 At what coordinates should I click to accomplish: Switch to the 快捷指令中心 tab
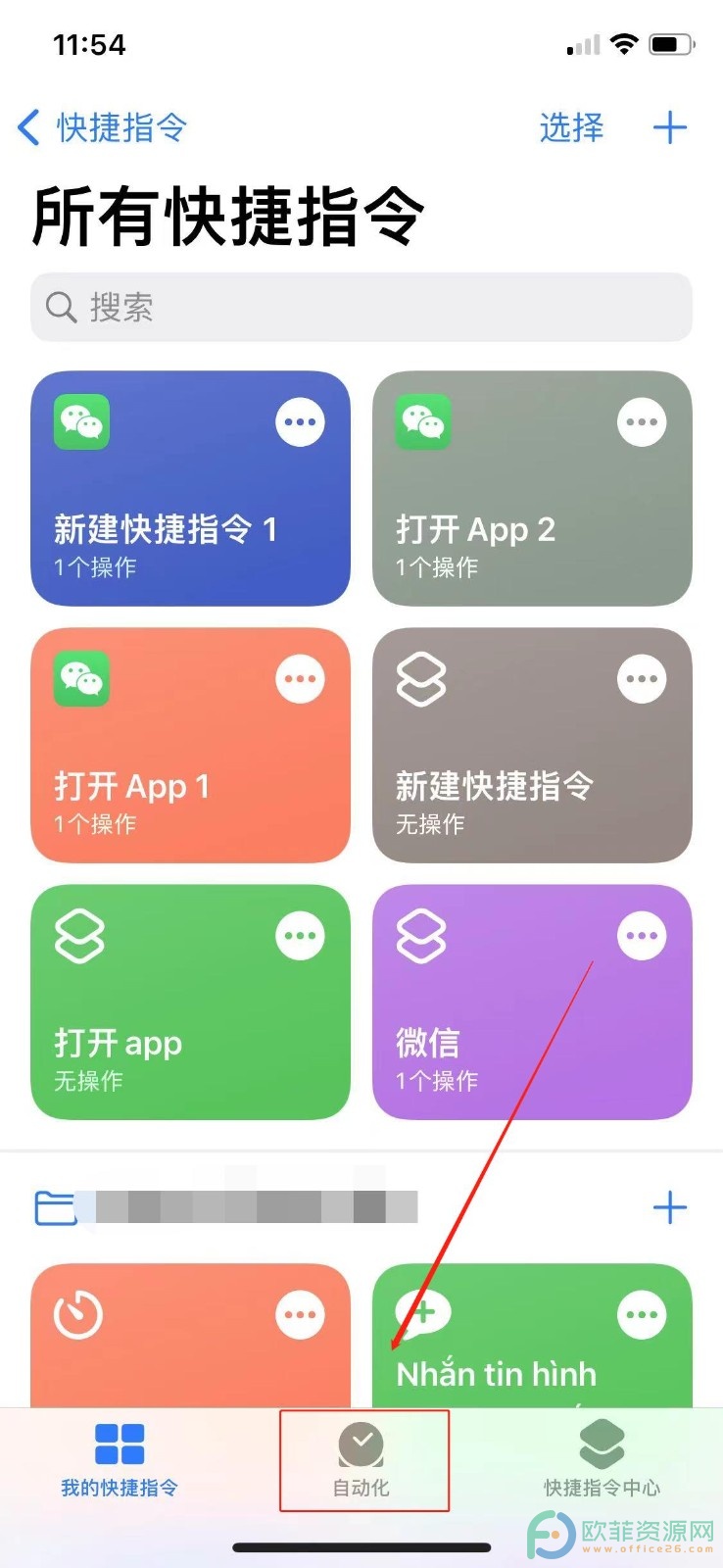602,1460
